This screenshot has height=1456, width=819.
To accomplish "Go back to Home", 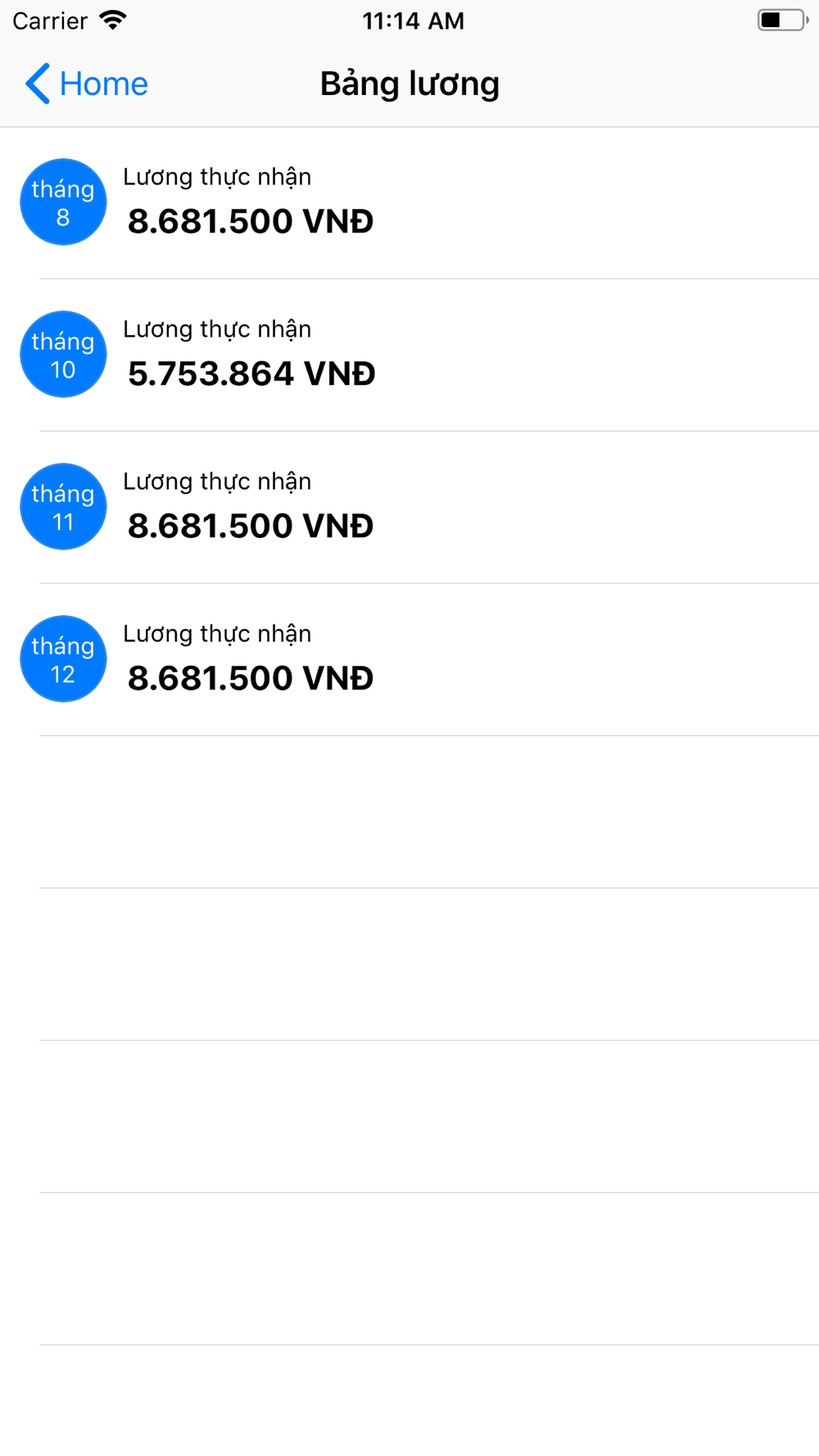I will coord(87,84).
